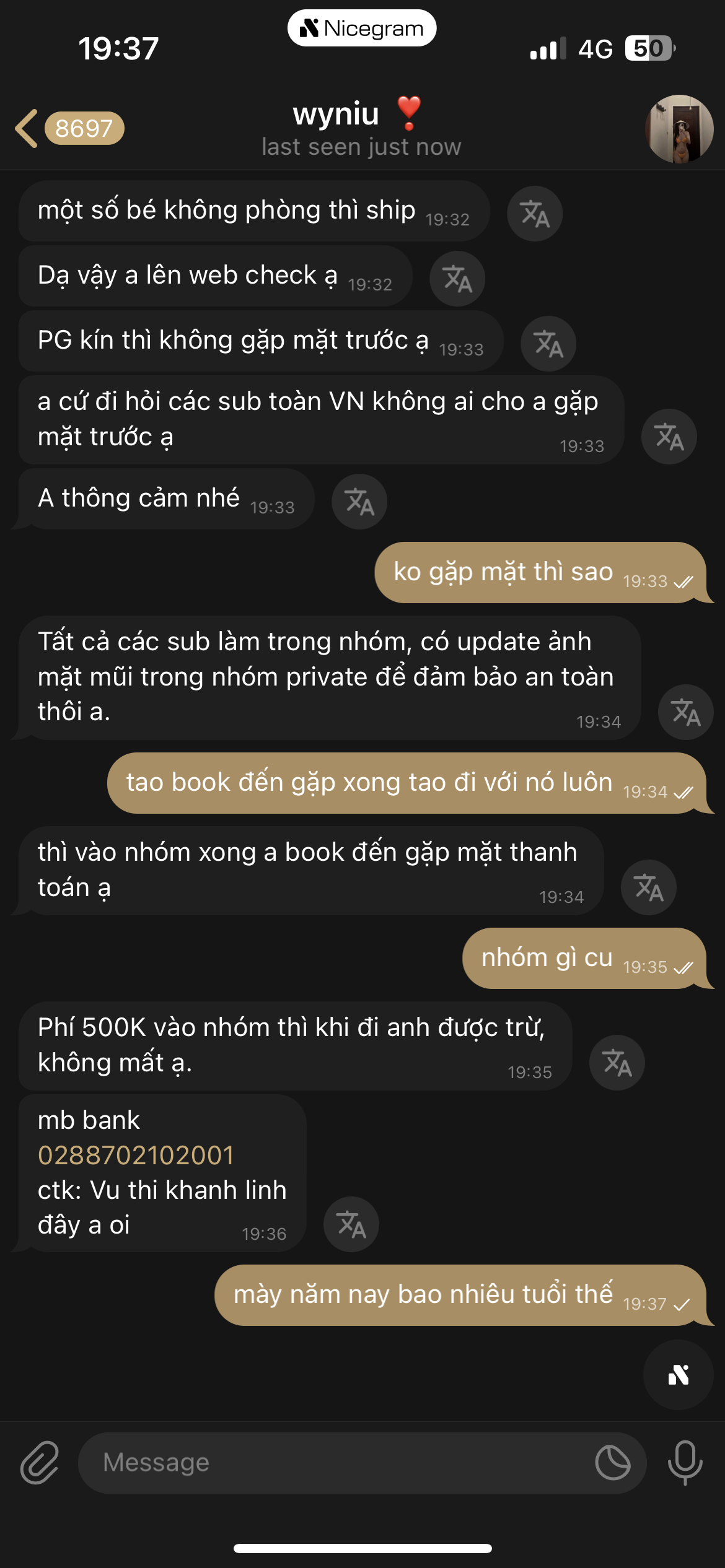Tap the account number 0288702102001
The height and width of the screenshot is (1568, 725).
click(x=136, y=1156)
